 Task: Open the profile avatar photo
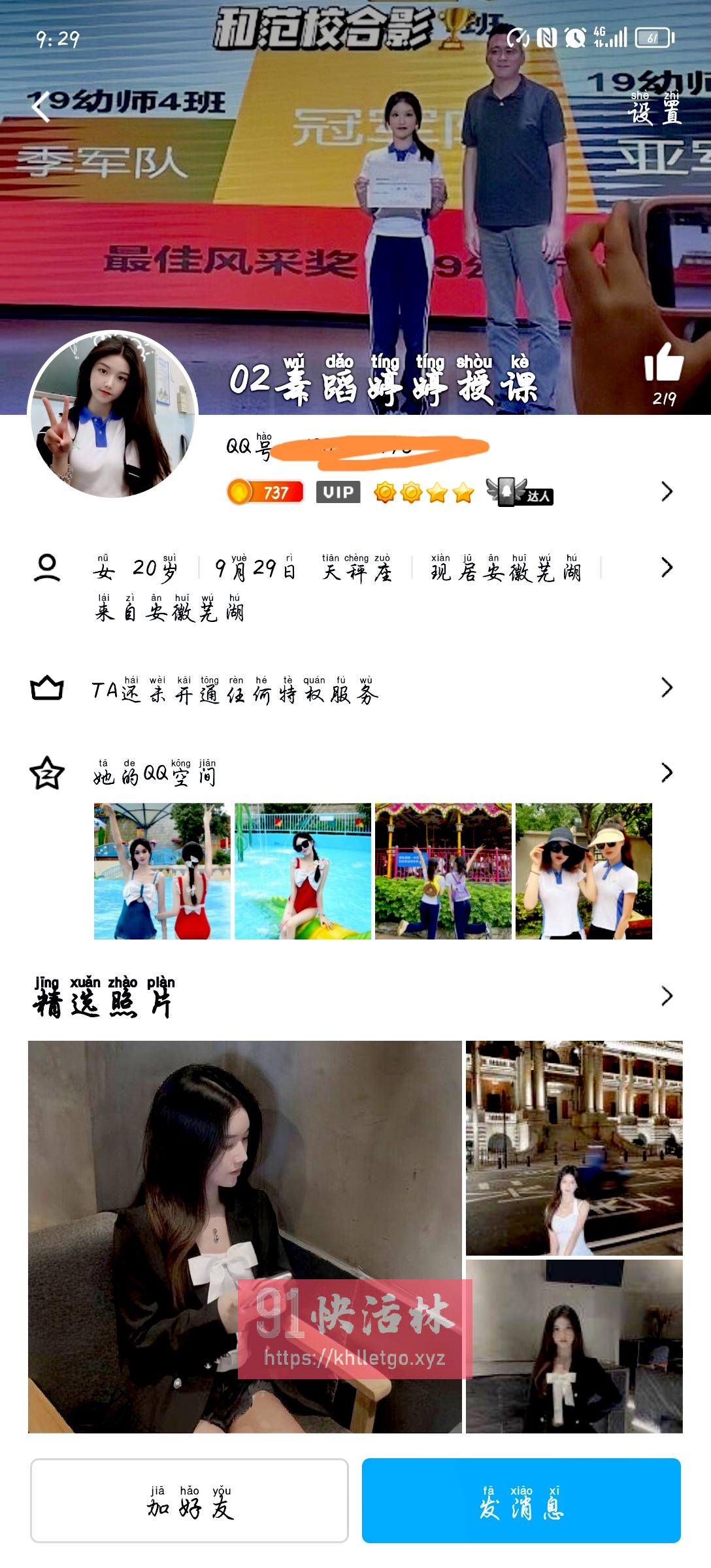112,414
